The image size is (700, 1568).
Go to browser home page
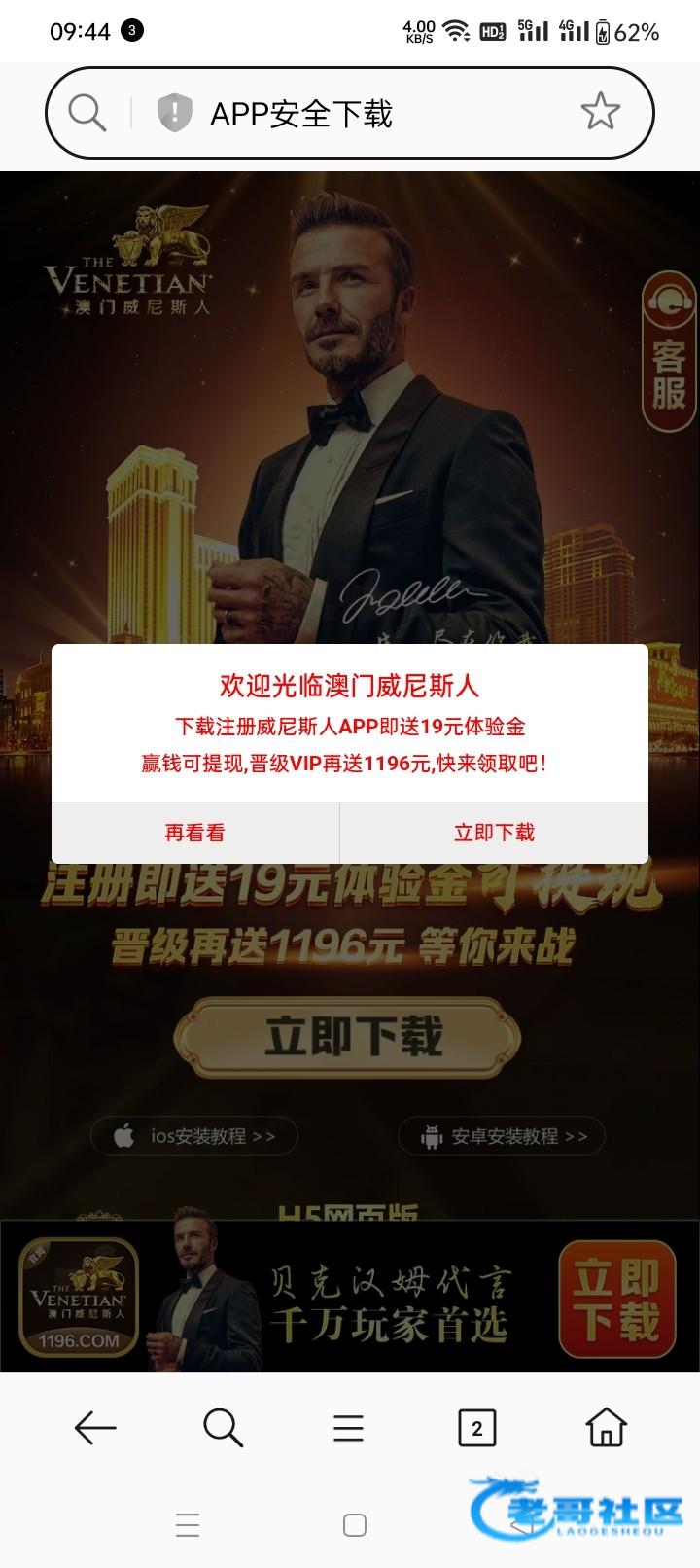tap(606, 1428)
